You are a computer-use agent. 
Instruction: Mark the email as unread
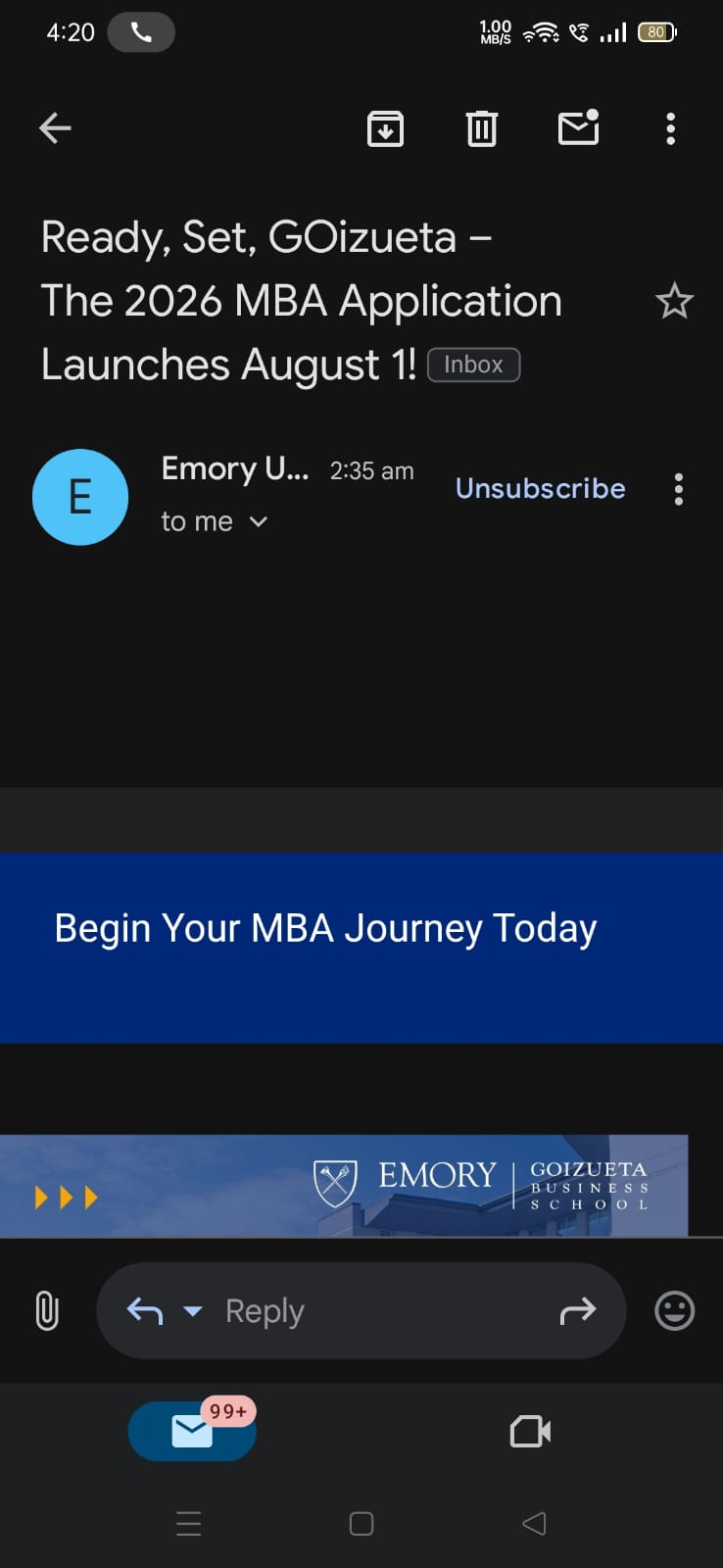pos(578,127)
